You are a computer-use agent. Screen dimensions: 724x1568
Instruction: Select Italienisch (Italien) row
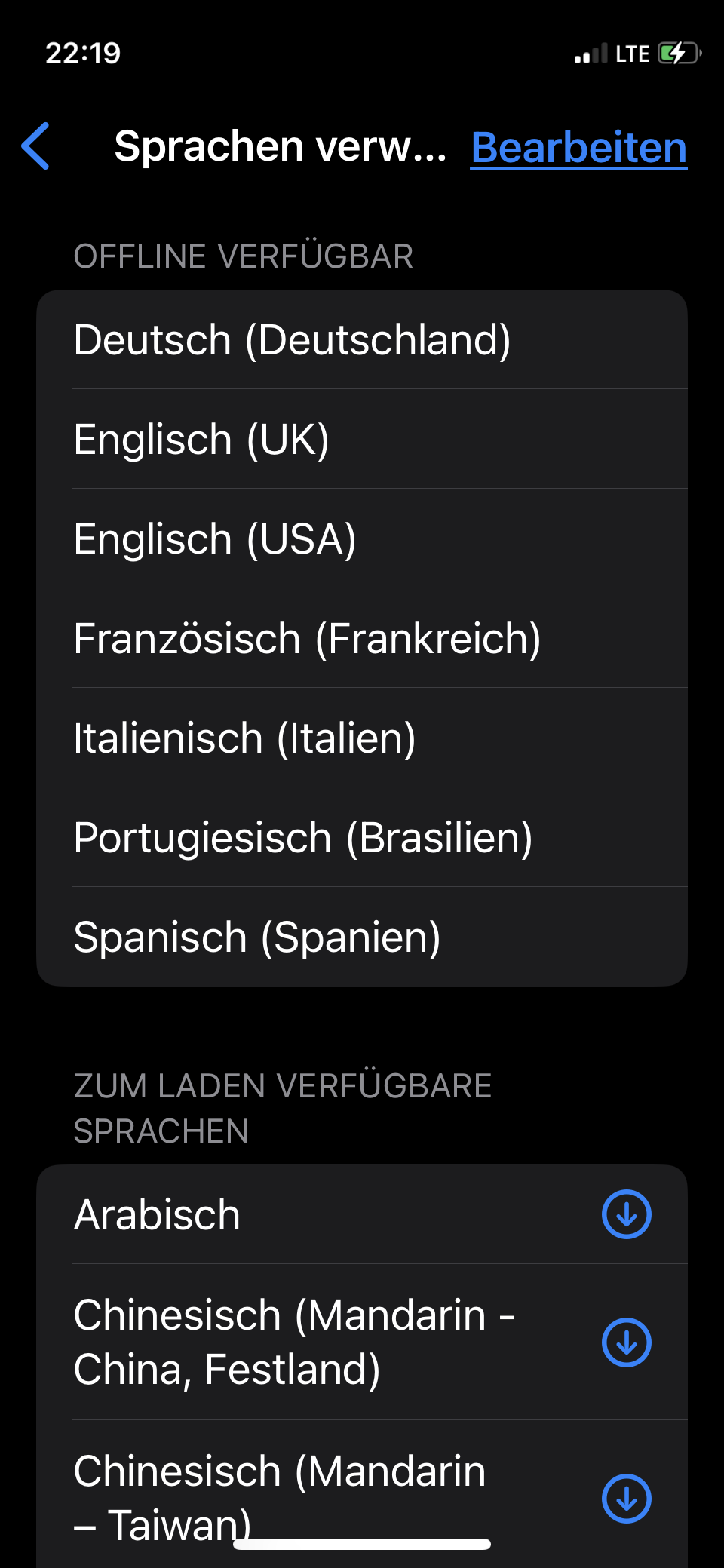click(362, 738)
